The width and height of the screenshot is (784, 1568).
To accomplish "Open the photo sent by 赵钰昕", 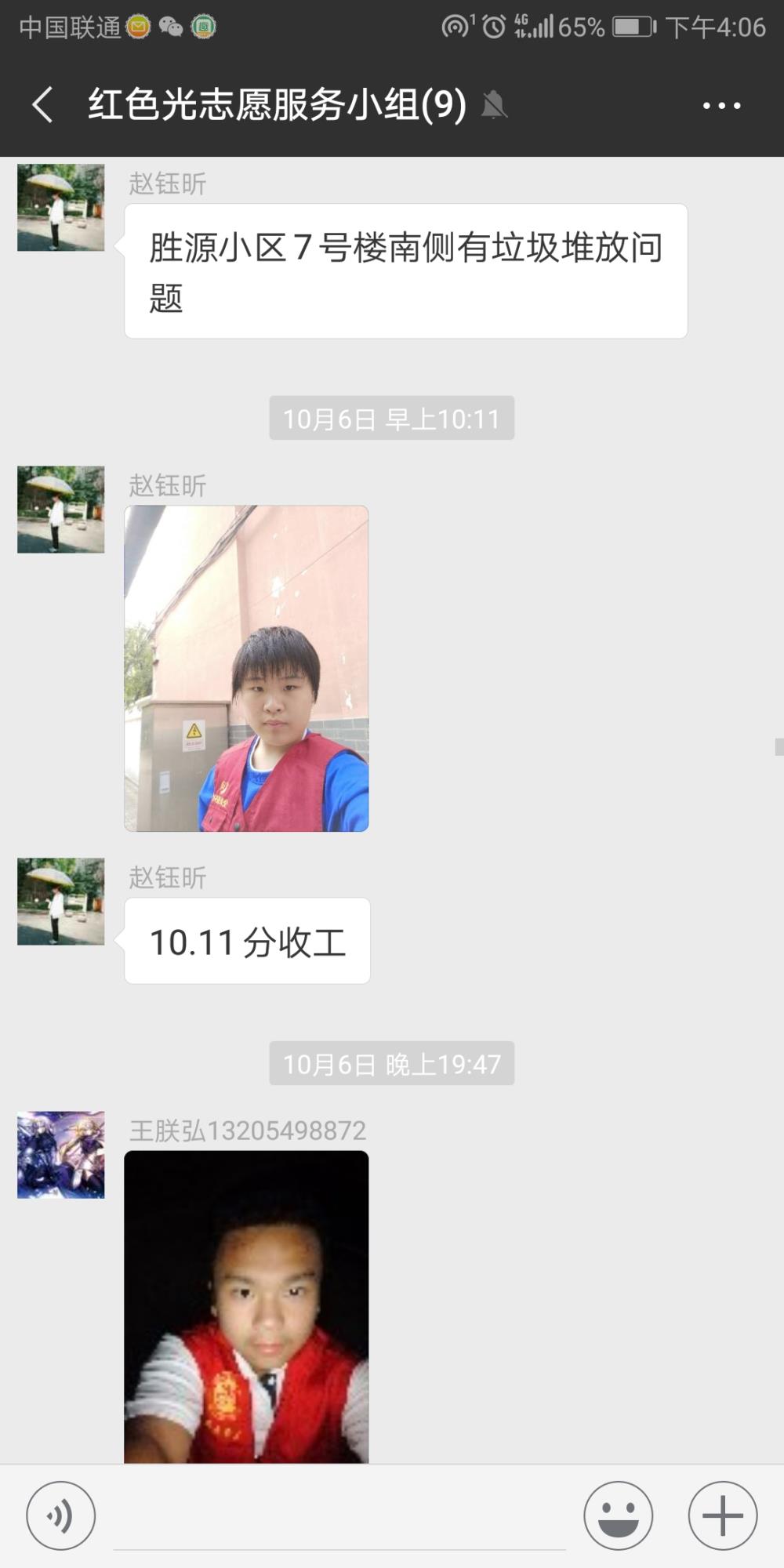I will [x=246, y=668].
